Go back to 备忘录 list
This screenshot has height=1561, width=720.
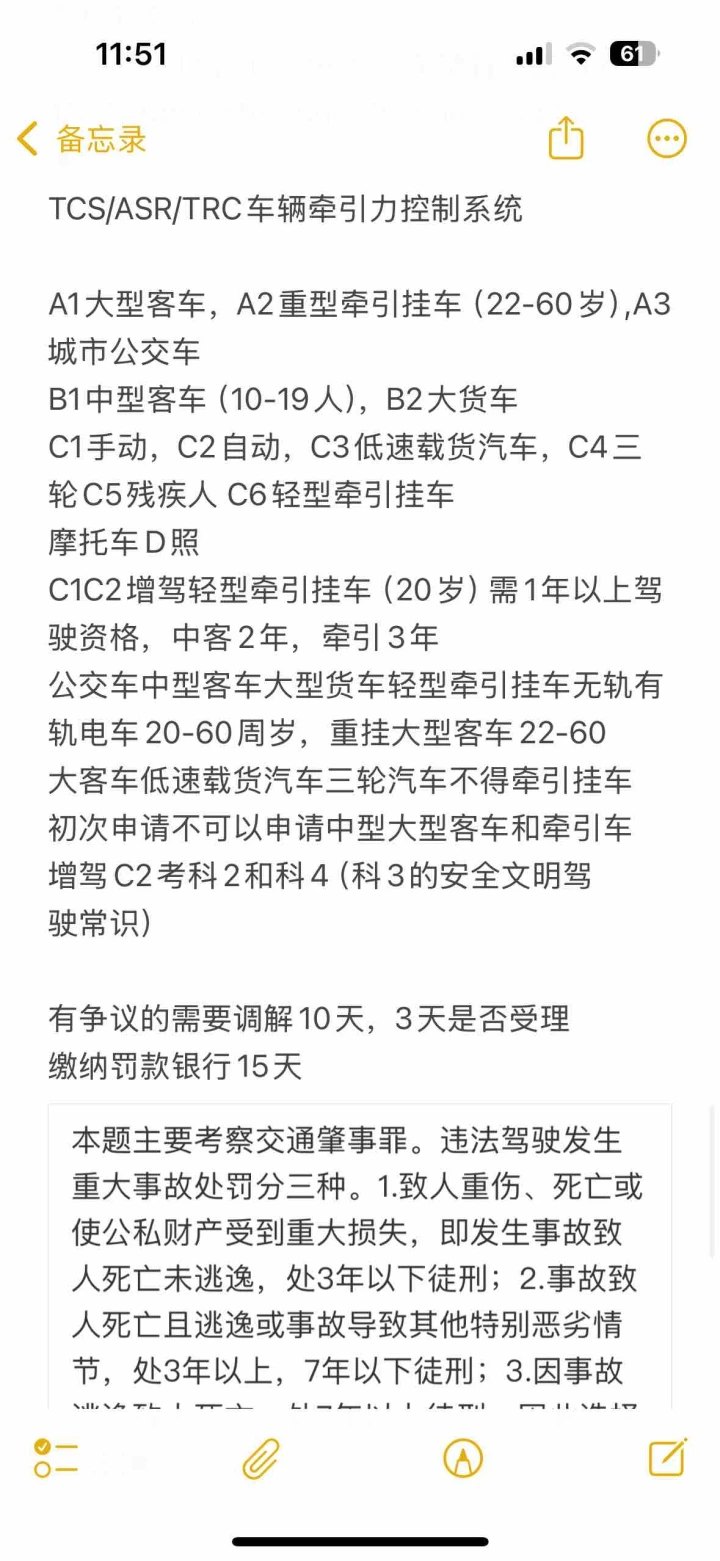tap(82, 139)
